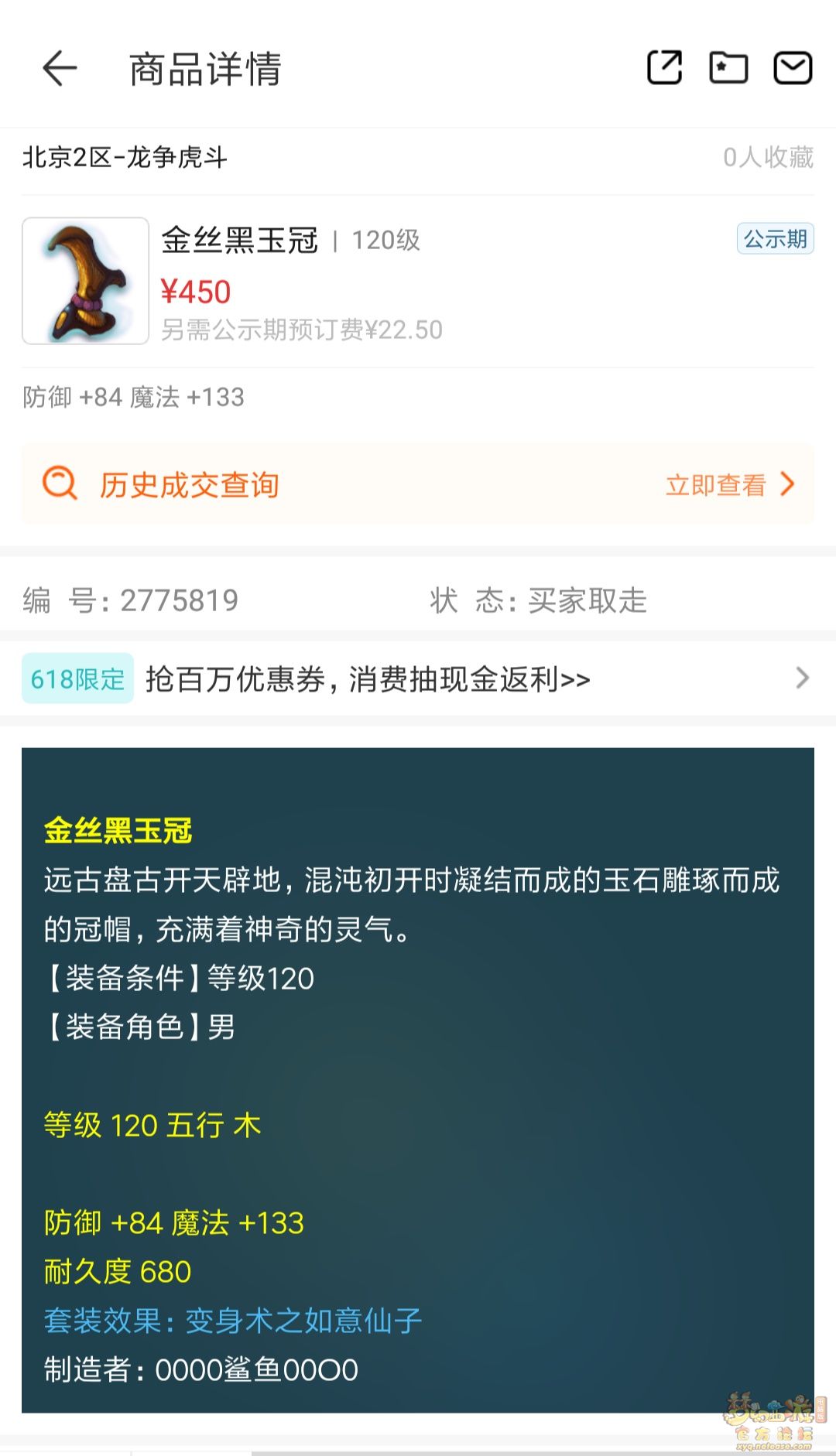Open the favorites folder icon
836x1456 pixels.
[728, 68]
